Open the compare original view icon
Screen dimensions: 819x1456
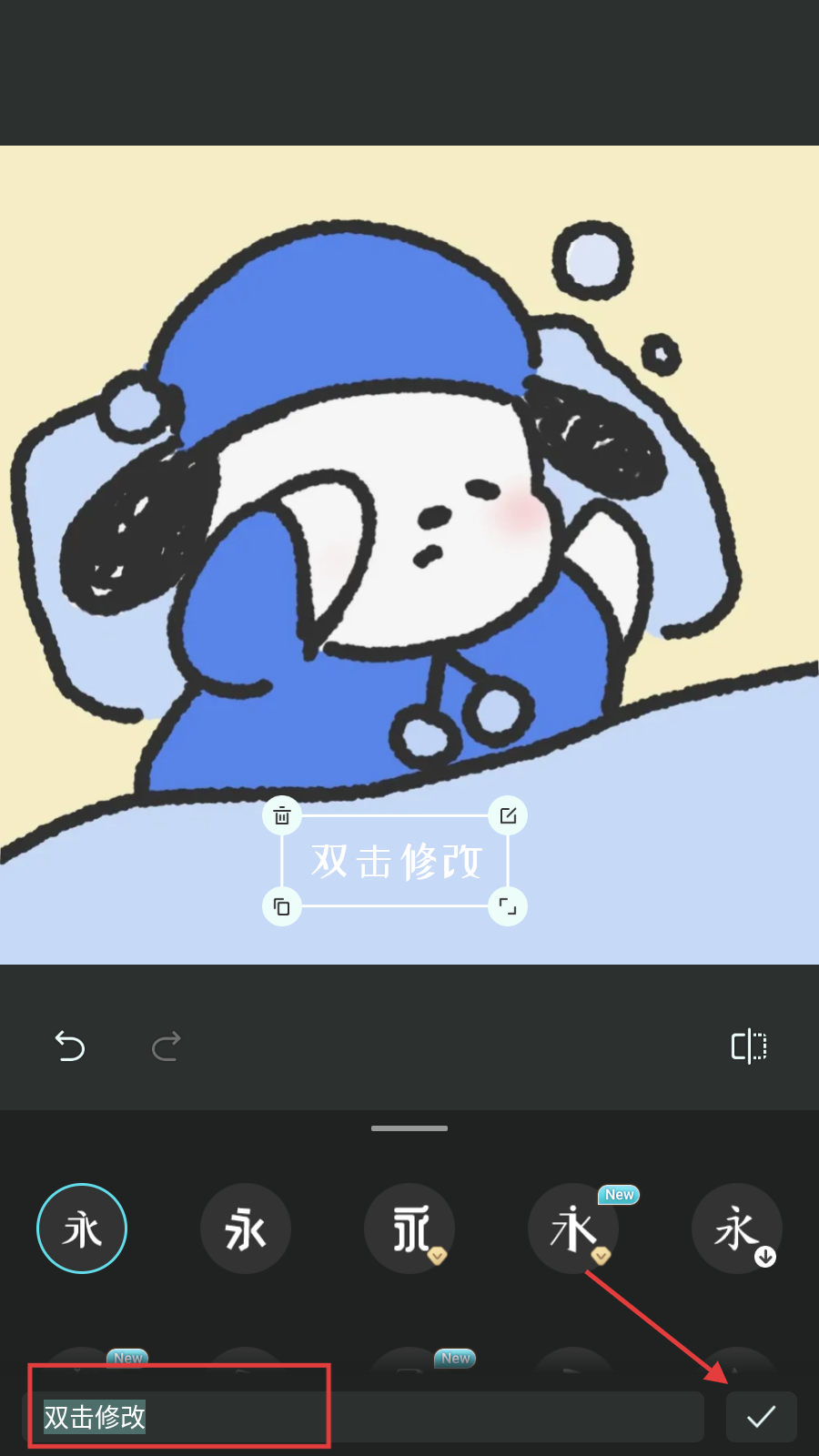(749, 1046)
